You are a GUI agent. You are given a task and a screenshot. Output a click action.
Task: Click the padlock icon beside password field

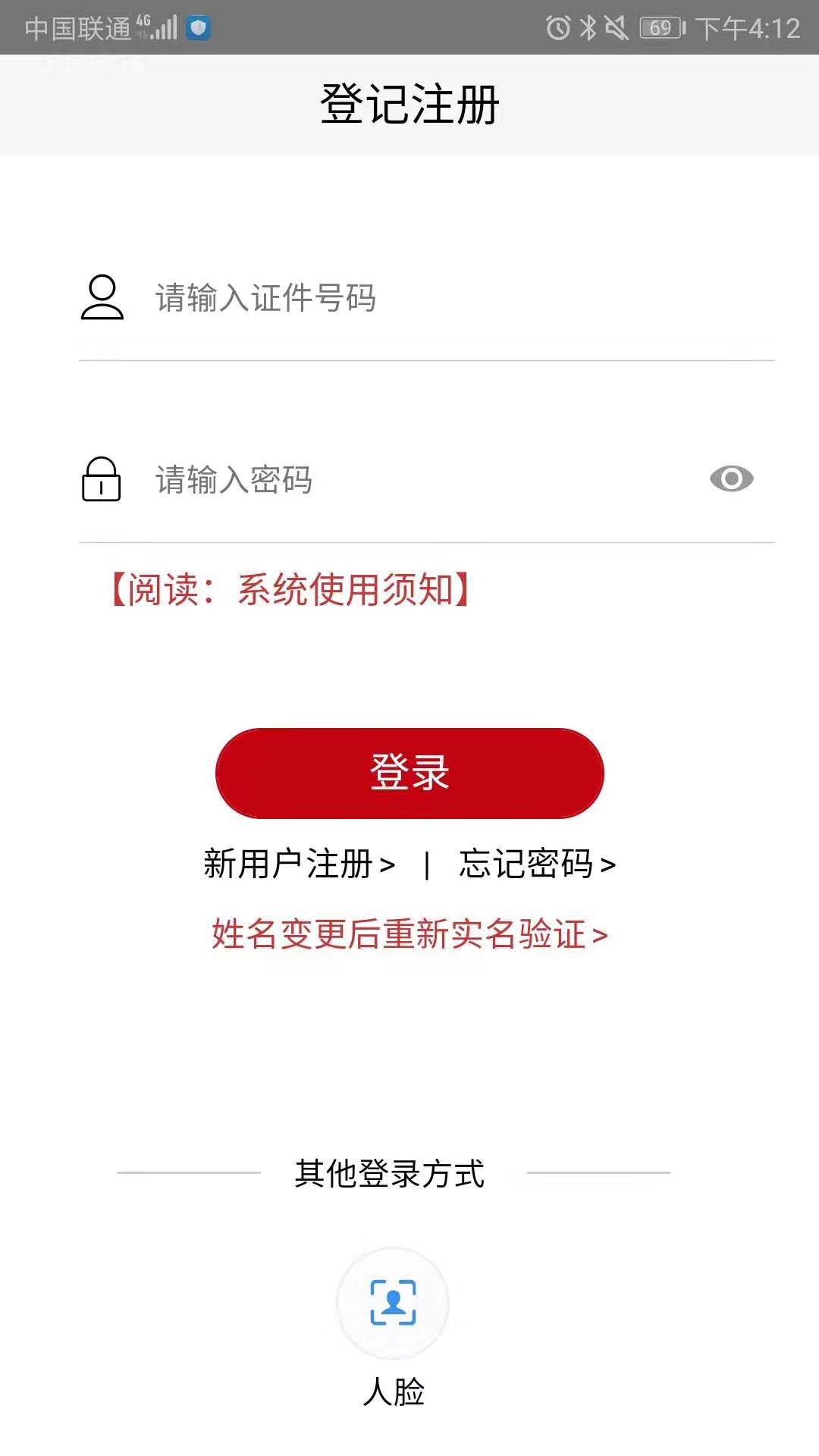(x=101, y=479)
